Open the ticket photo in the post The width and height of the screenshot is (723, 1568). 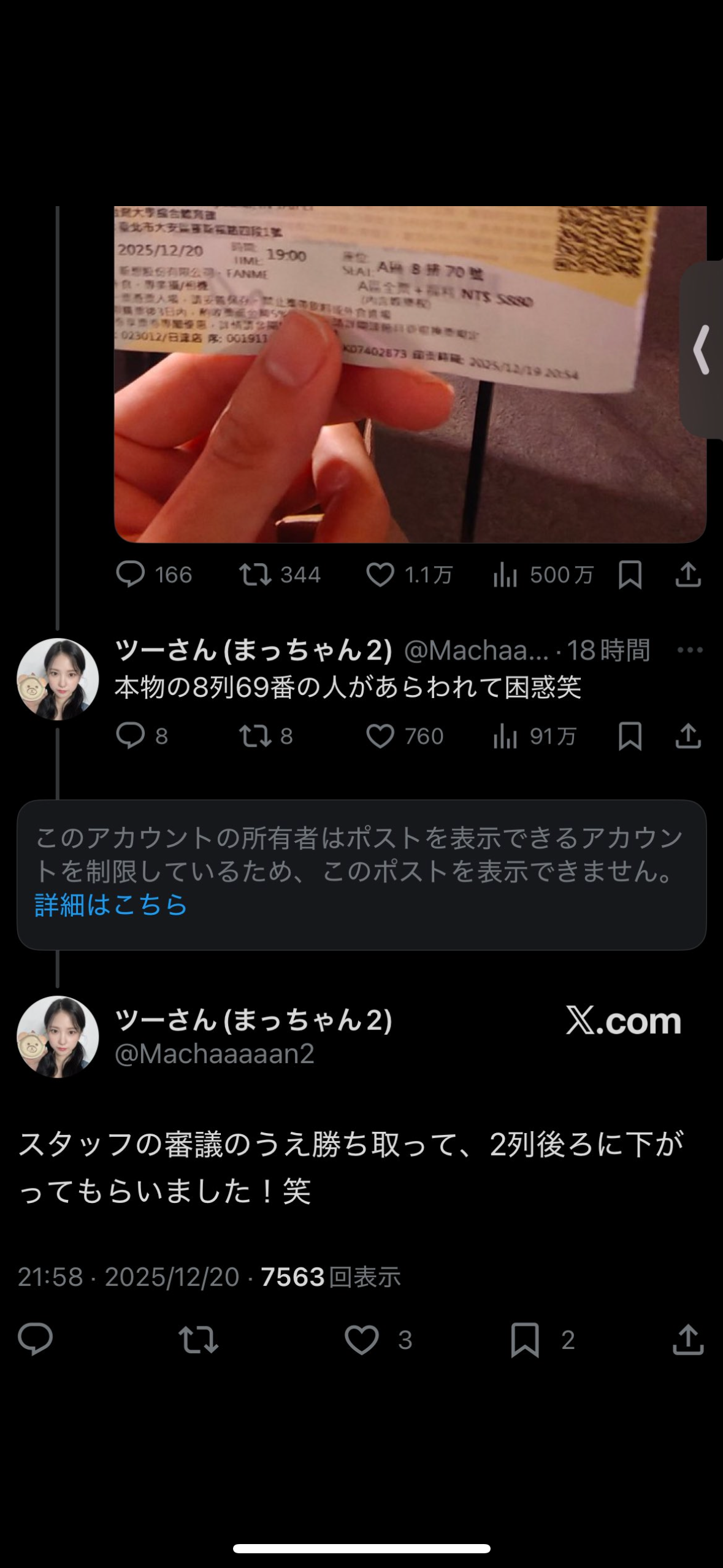[410, 374]
